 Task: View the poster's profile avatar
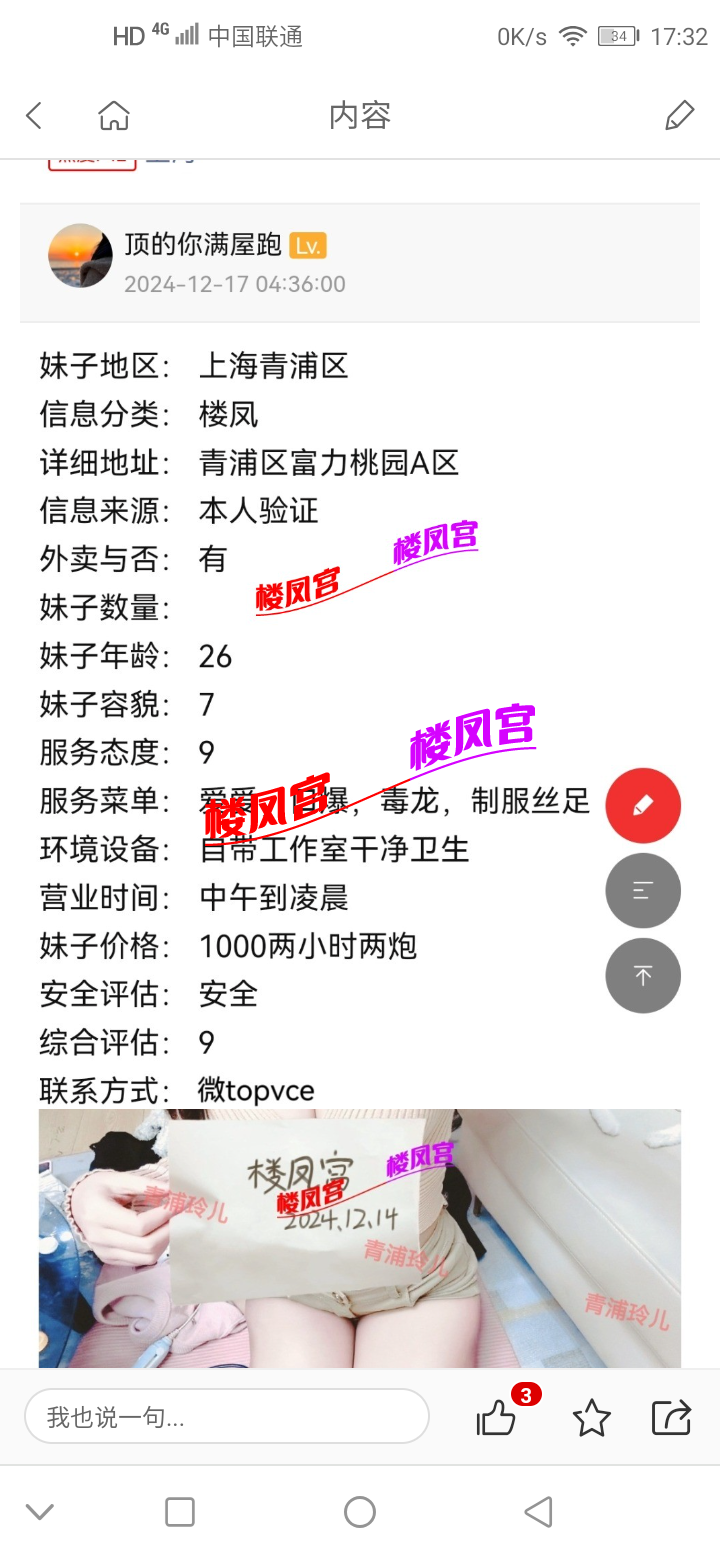tap(80, 256)
